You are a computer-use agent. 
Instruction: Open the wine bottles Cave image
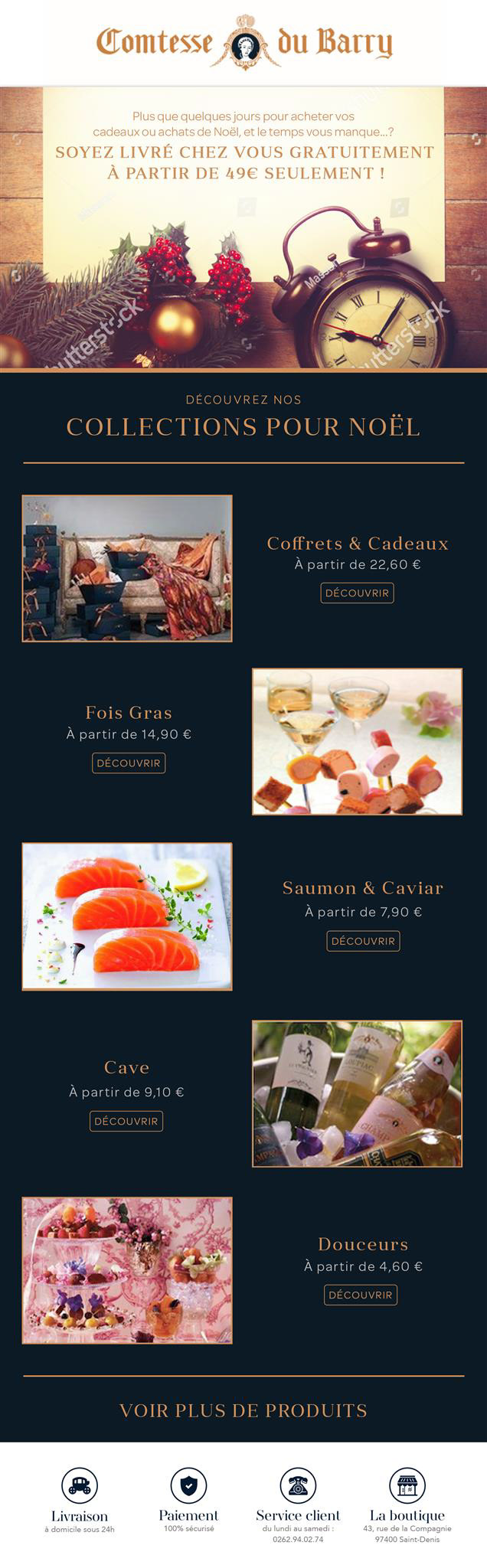357,1093
